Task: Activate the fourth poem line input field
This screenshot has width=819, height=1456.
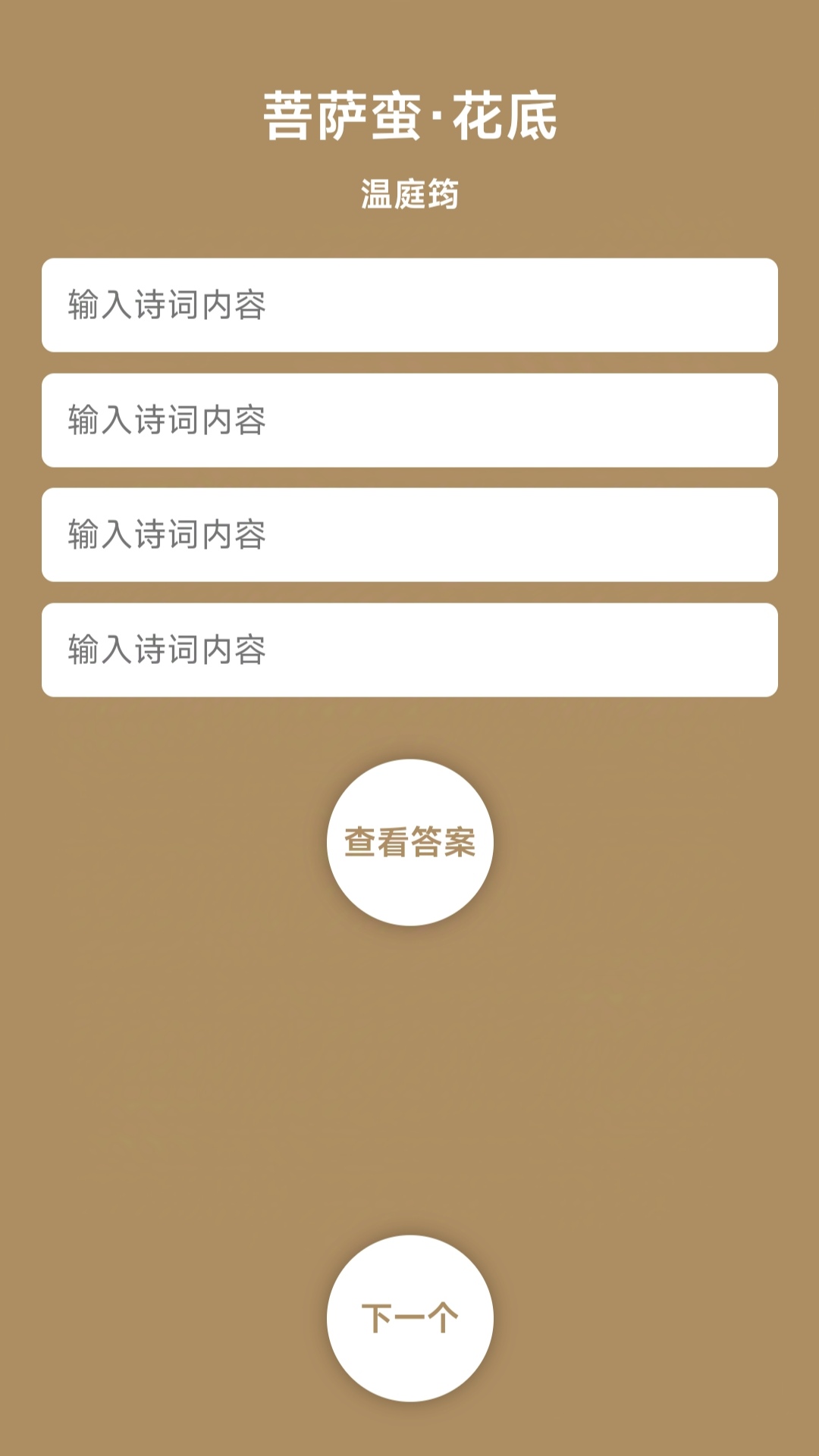Action: pos(409,650)
